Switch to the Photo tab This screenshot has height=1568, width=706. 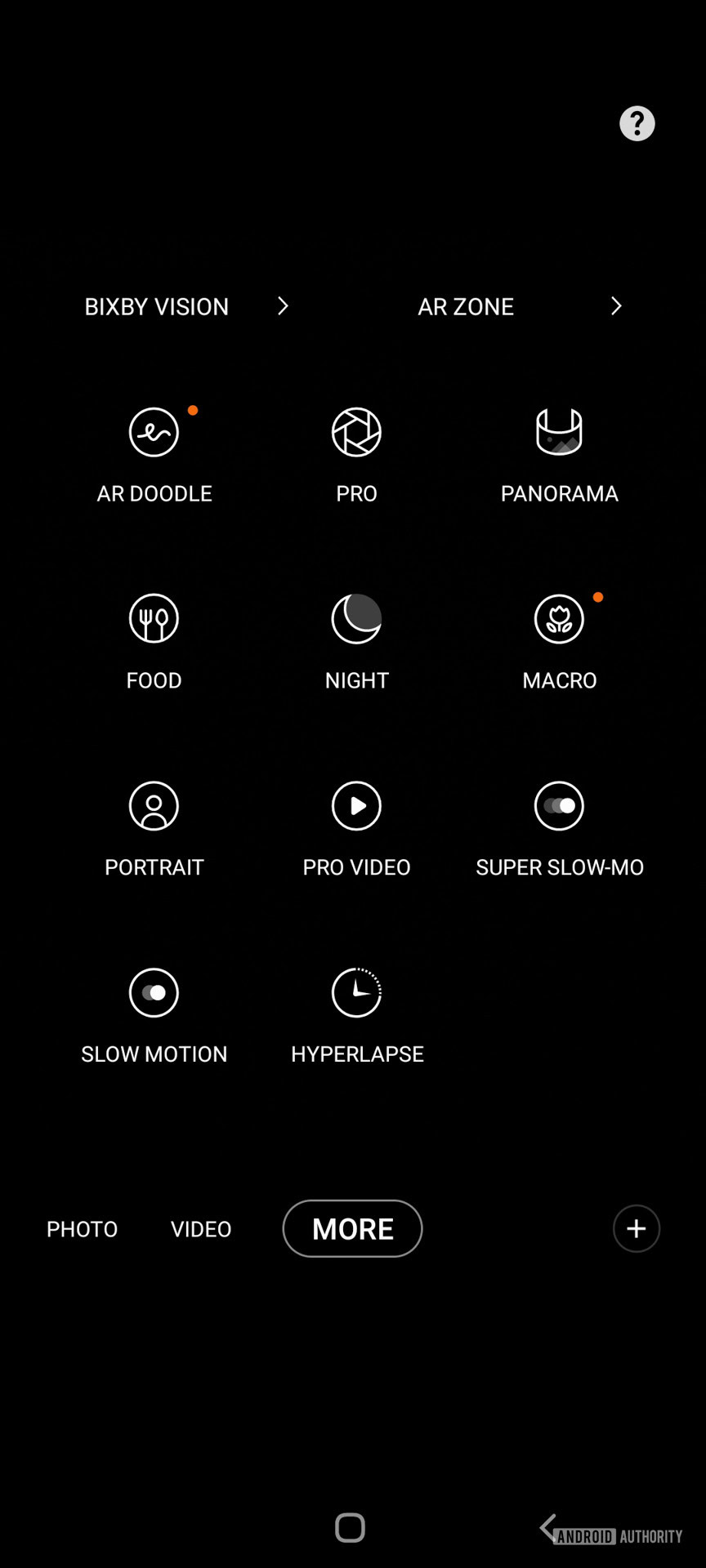pos(82,1229)
